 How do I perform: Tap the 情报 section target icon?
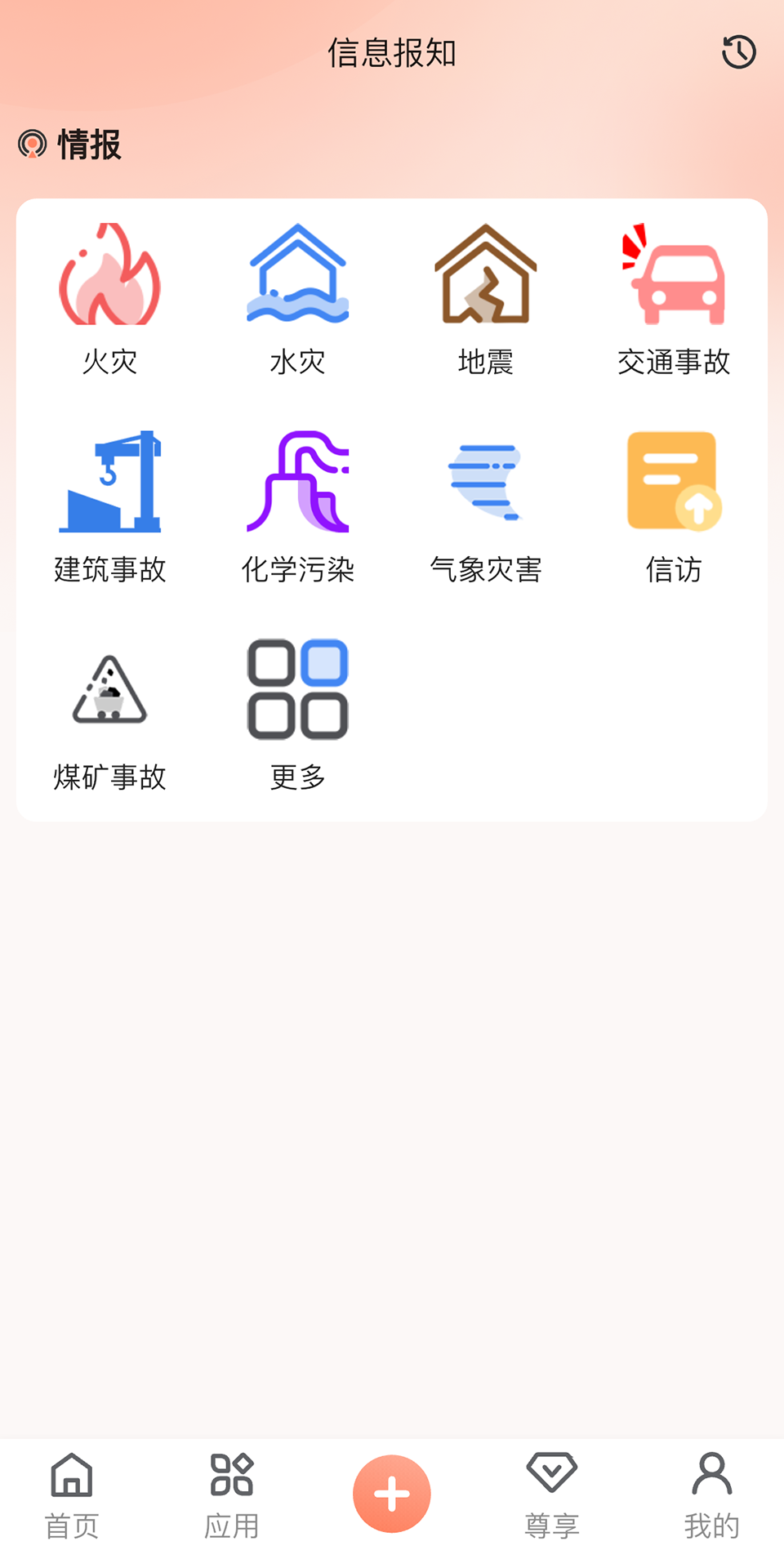[33, 145]
